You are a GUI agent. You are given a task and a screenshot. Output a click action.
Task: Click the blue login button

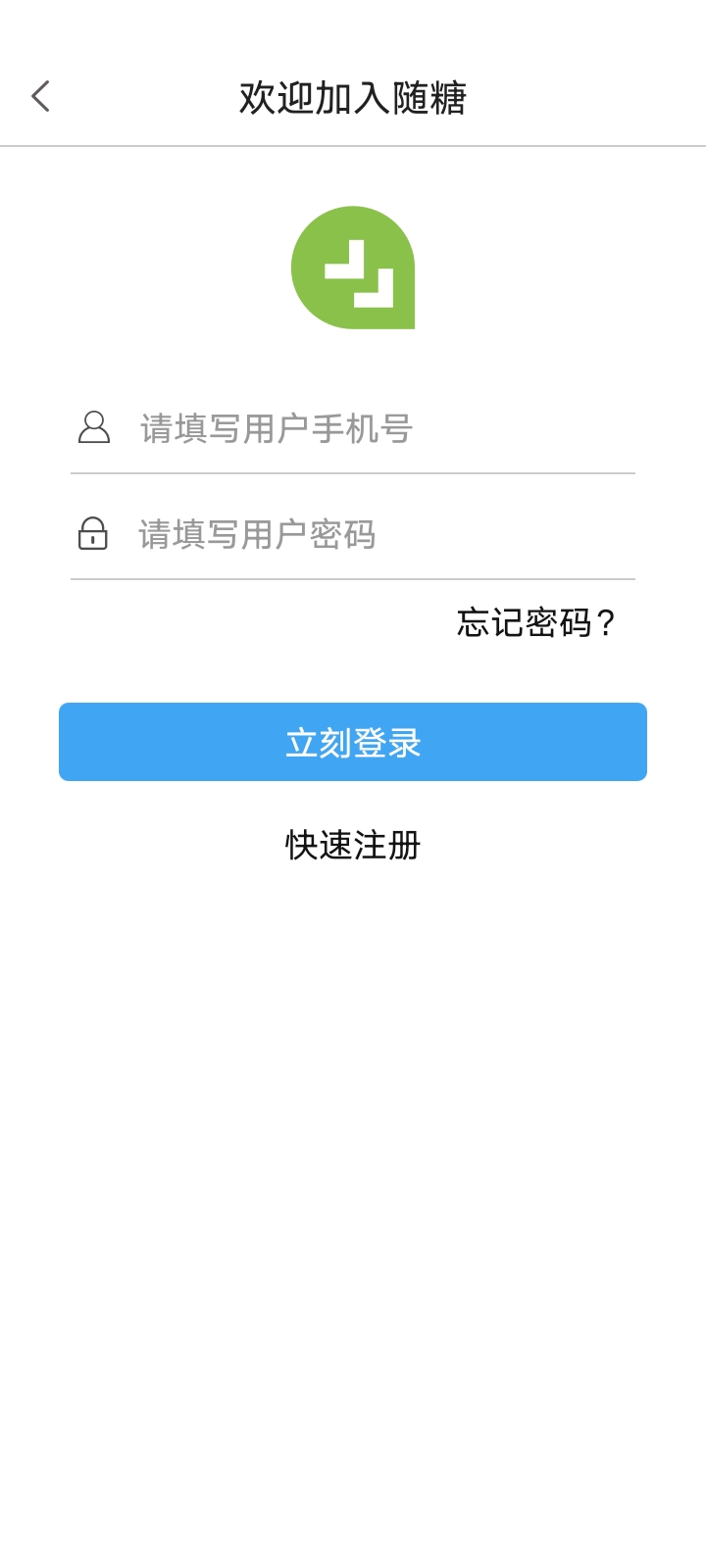click(x=353, y=742)
